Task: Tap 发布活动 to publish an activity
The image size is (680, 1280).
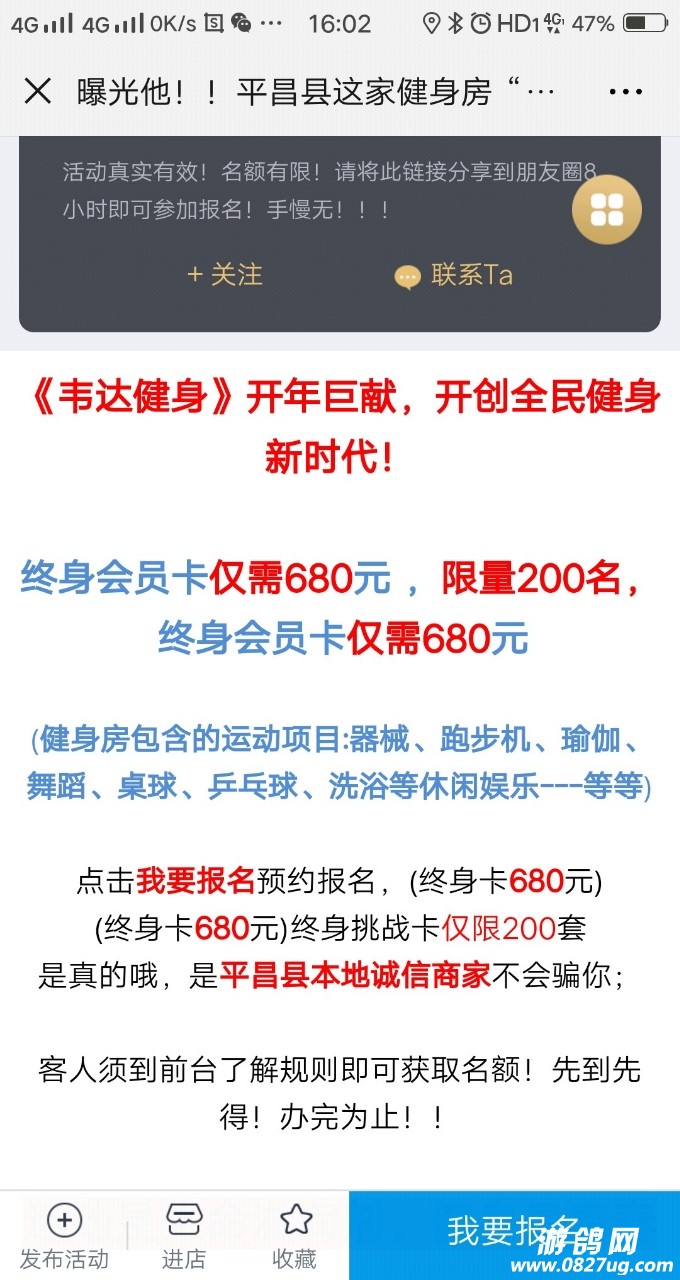Action: point(64,1237)
